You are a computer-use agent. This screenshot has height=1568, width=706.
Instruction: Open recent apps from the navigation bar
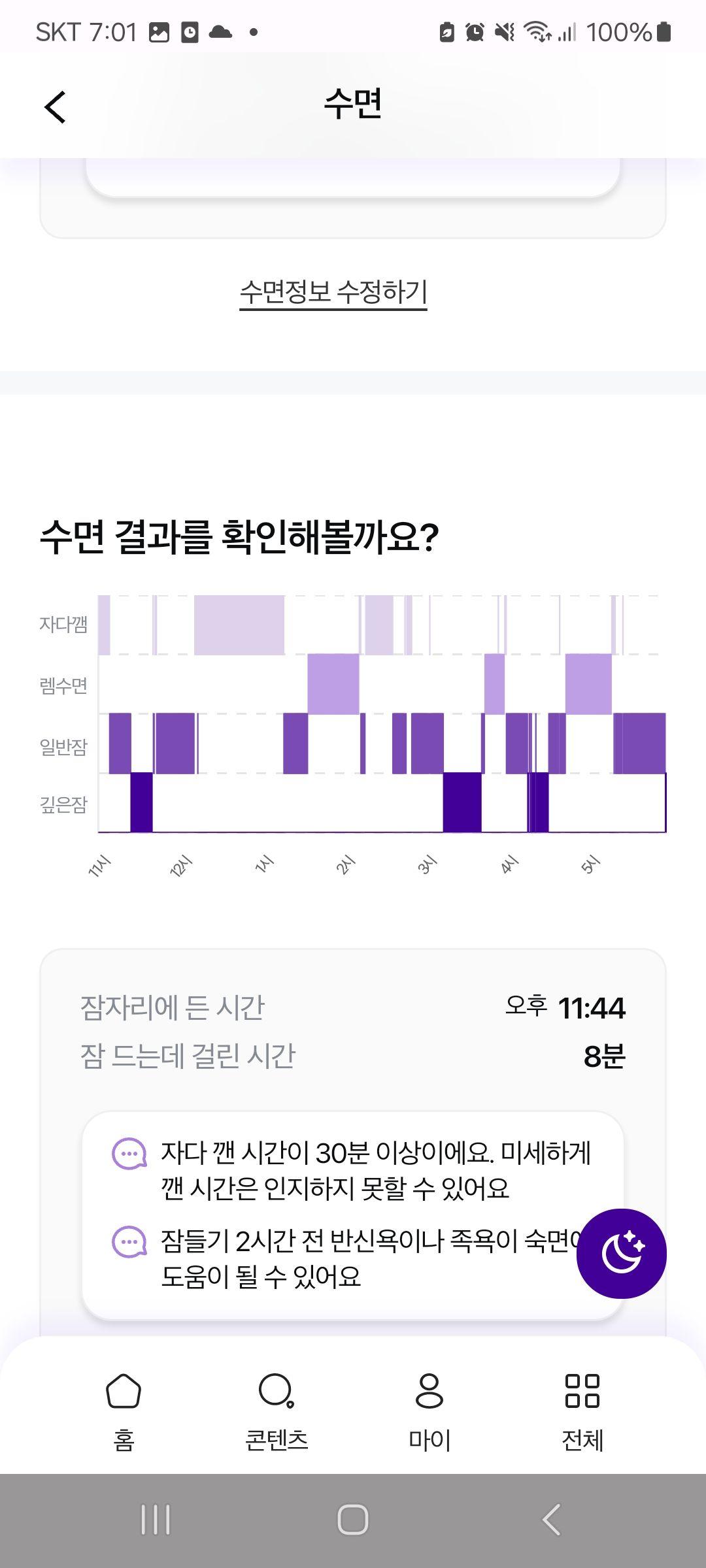pos(156,1520)
